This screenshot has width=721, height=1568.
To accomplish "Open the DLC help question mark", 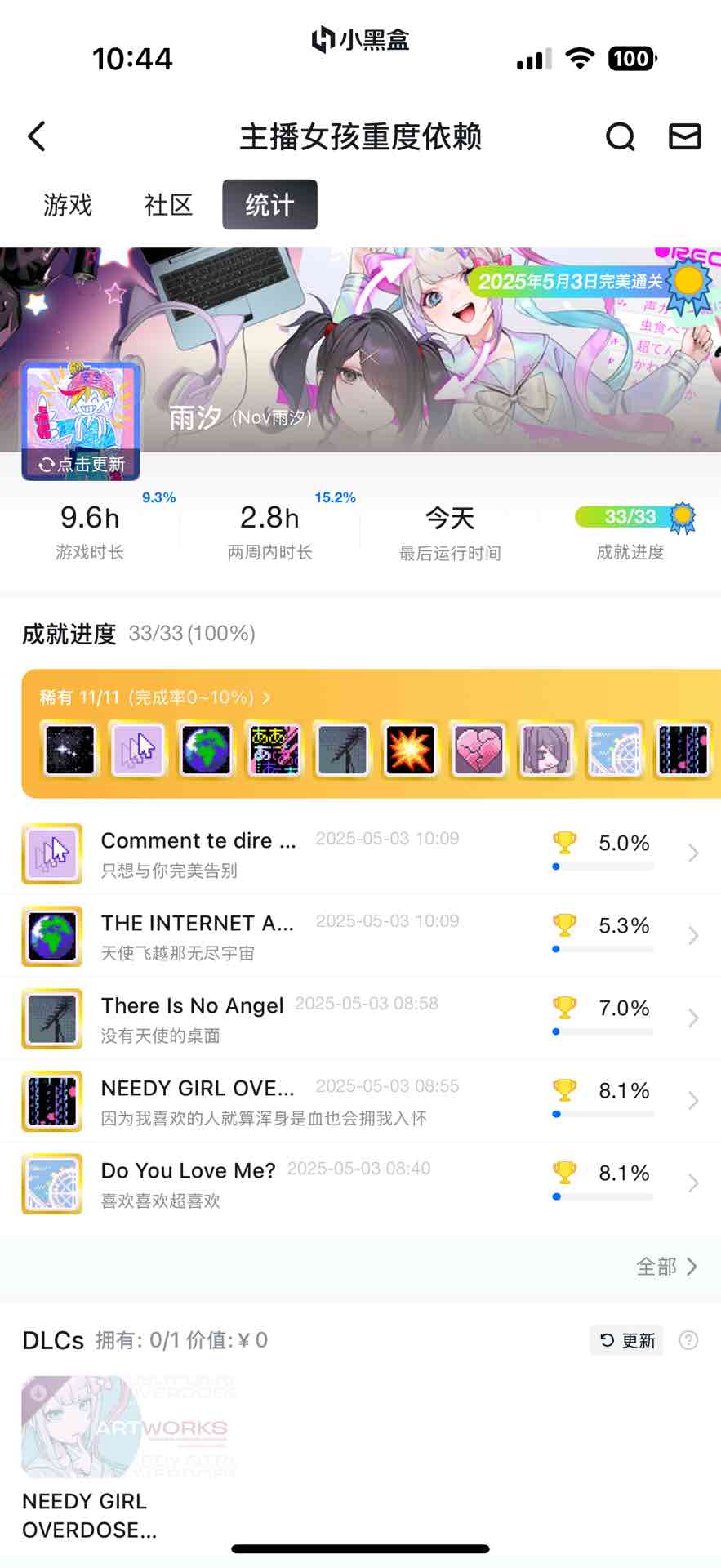I will [x=688, y=1340].
